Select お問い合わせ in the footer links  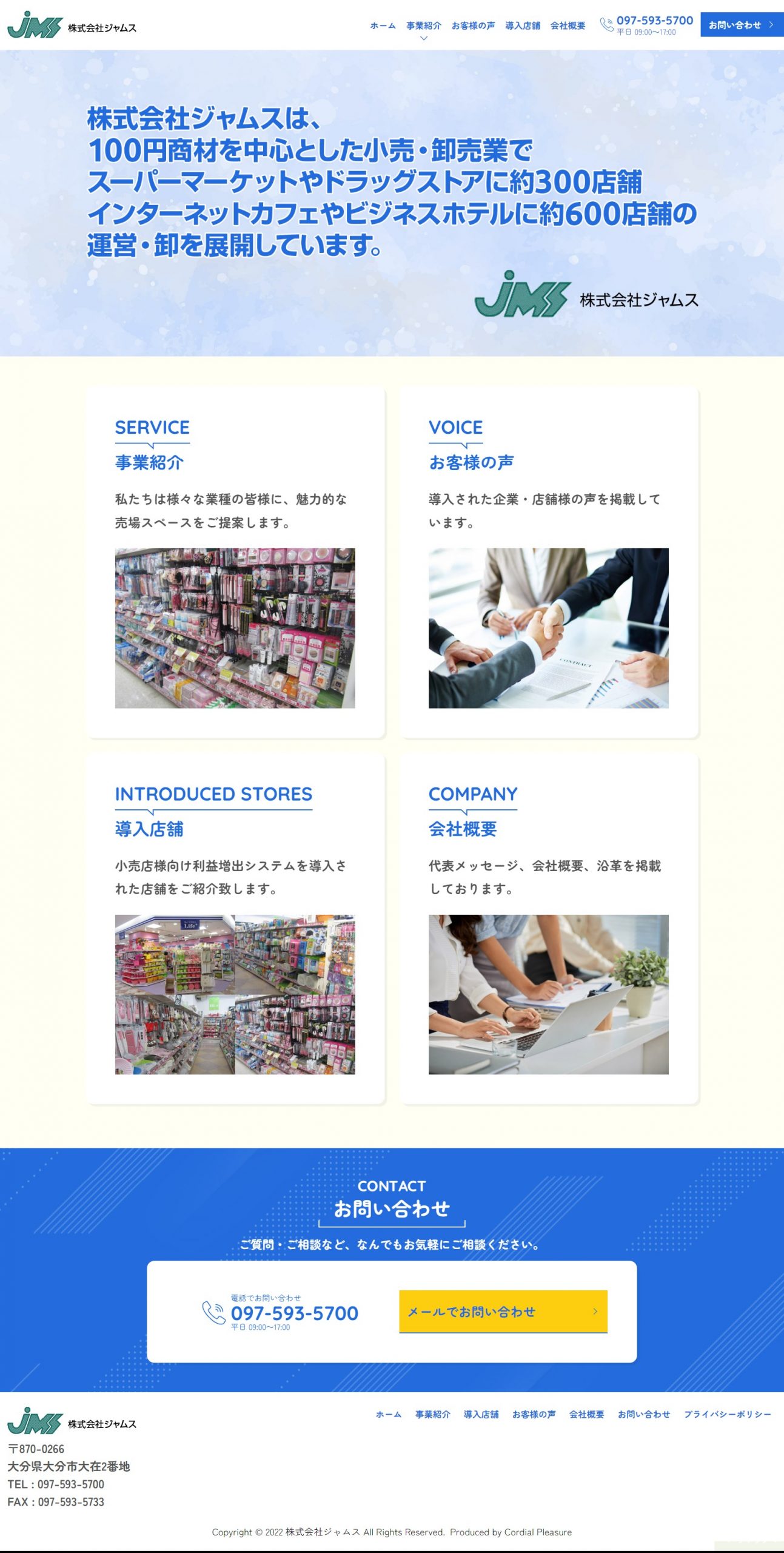[643, 1415]
